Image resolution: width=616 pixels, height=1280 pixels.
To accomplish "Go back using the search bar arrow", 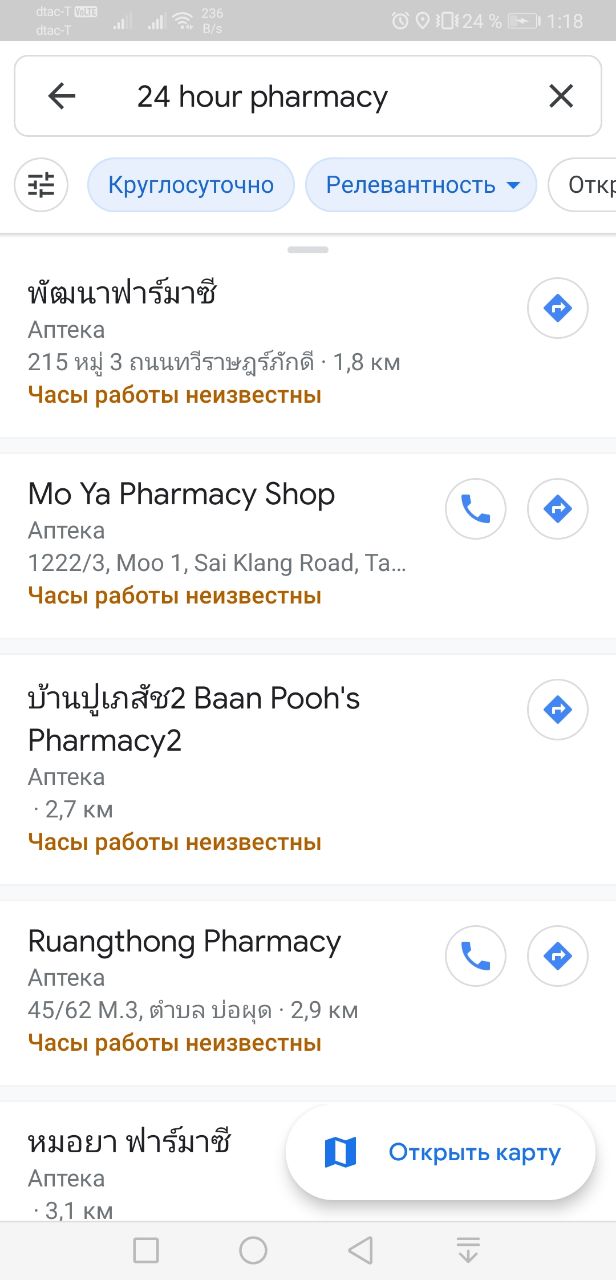I will tap(62, 96).
